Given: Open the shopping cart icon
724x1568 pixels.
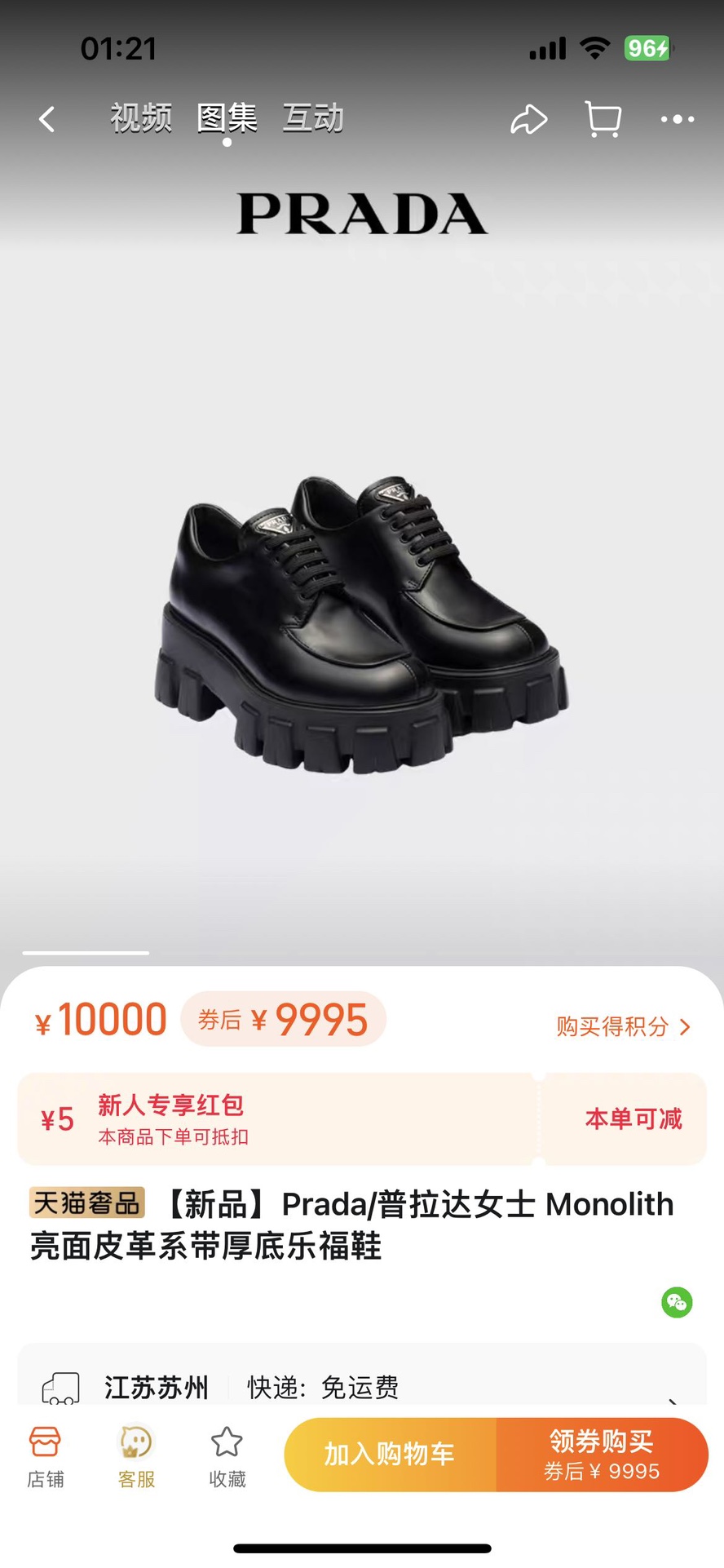Looking at the screenshot, I should pyautogui.click(x=603, y=120).
